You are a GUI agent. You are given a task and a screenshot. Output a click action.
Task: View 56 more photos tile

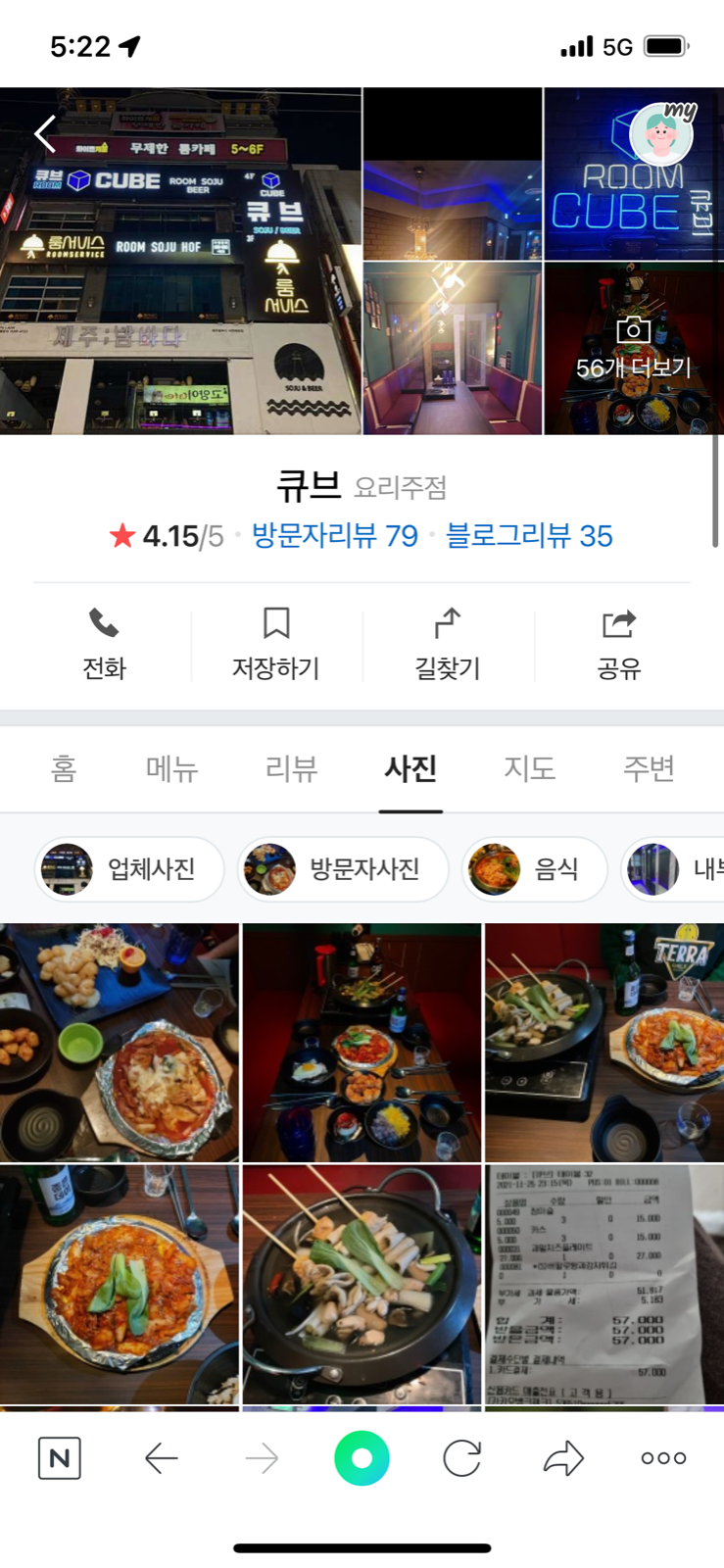[633, 348]
